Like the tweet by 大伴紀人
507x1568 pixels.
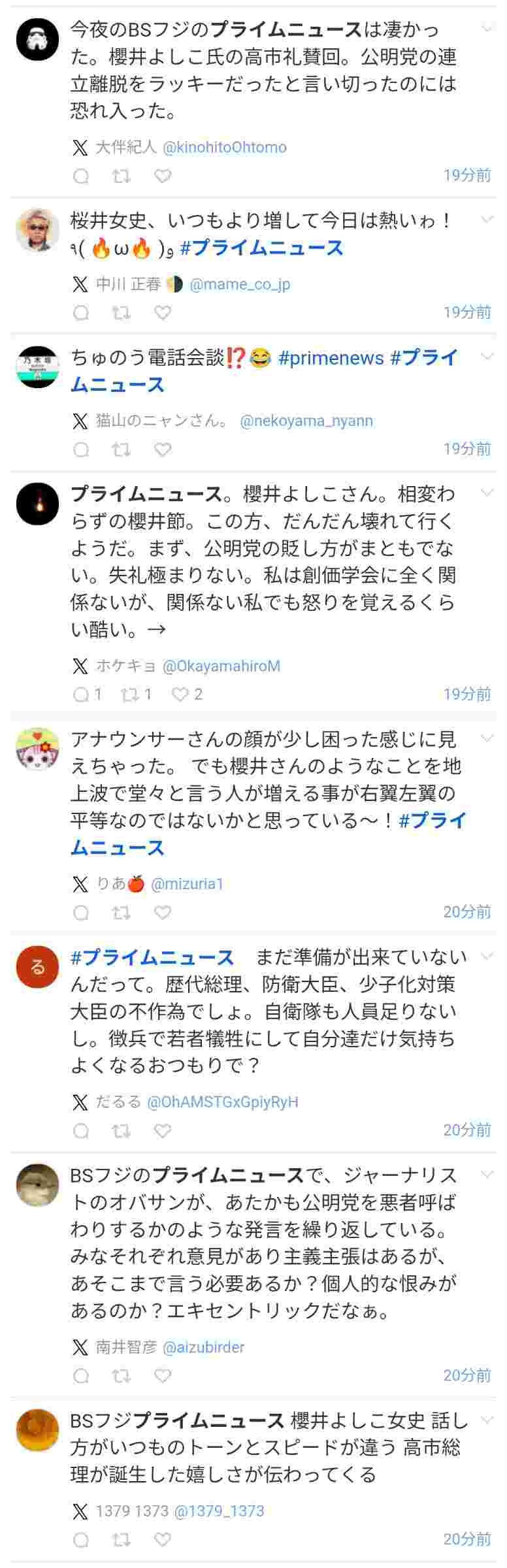point(163,176)
